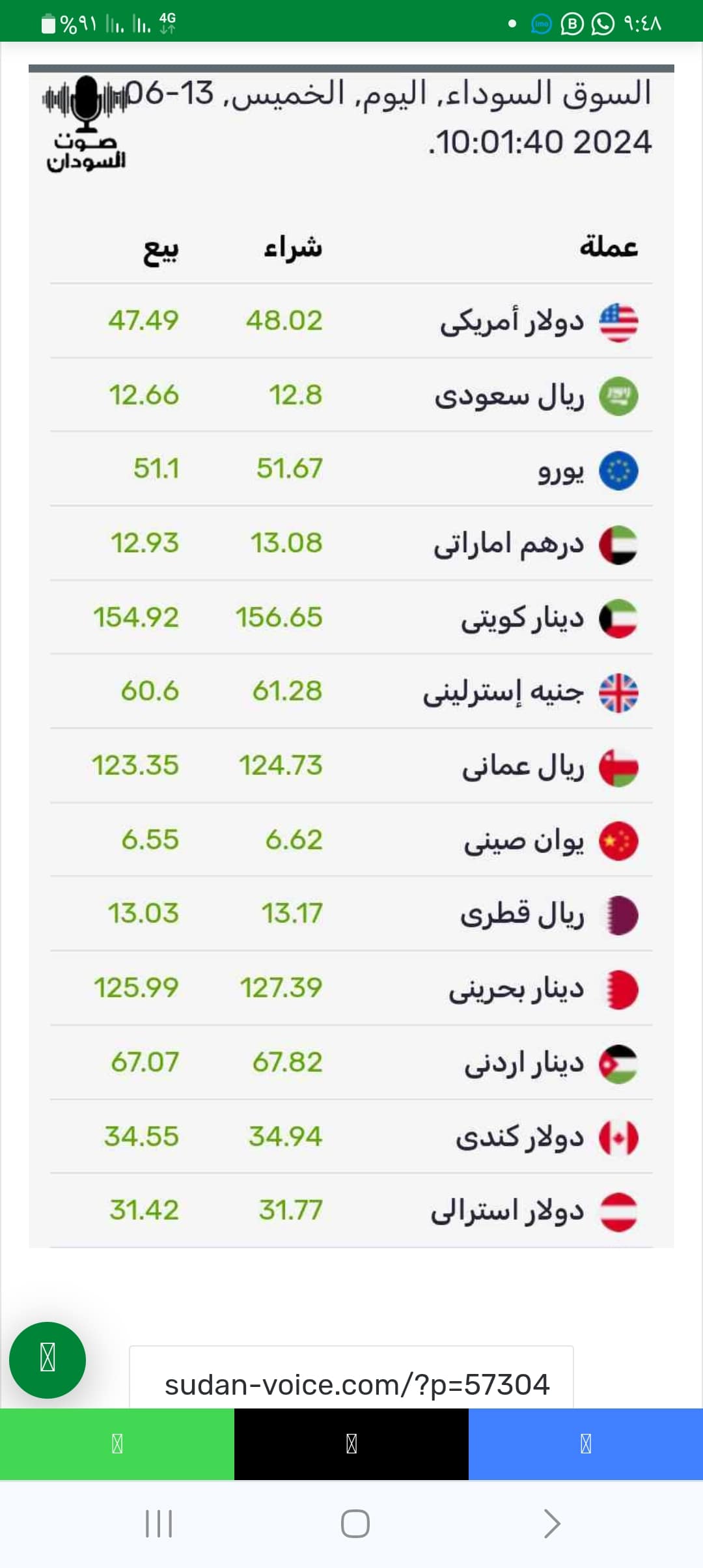Image resolution: width=703 pixels, height=1568 pixels.
Task: Open the recent apps view
Action: coord(159,1524)
